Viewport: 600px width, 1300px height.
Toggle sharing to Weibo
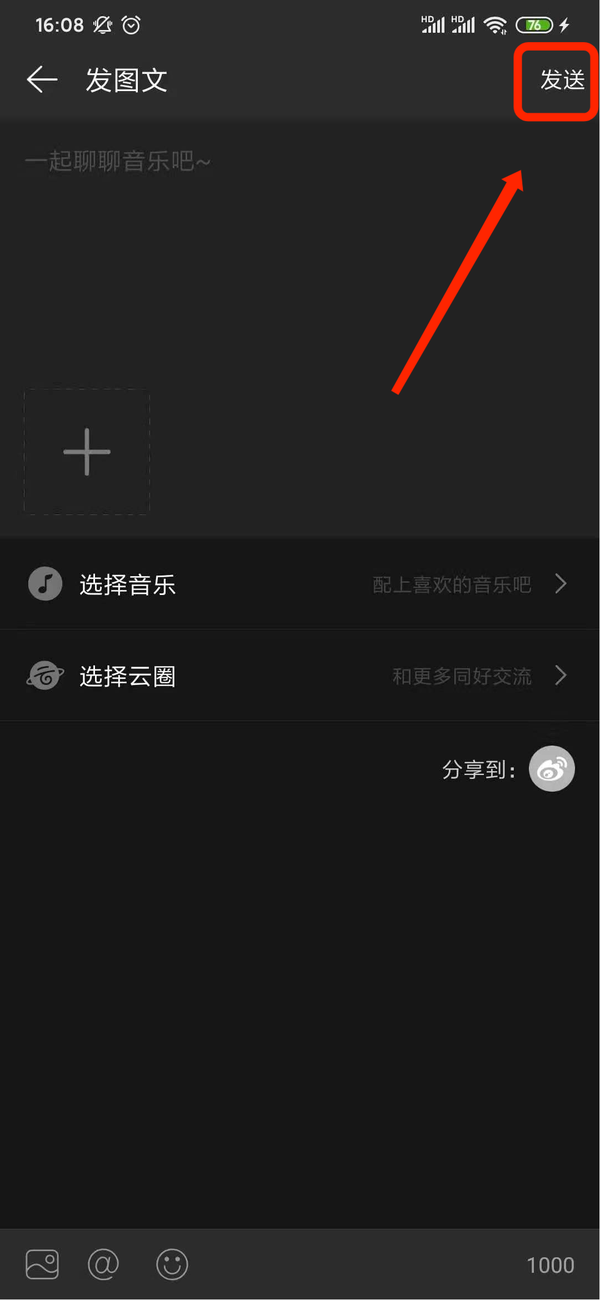click(551, 769)
